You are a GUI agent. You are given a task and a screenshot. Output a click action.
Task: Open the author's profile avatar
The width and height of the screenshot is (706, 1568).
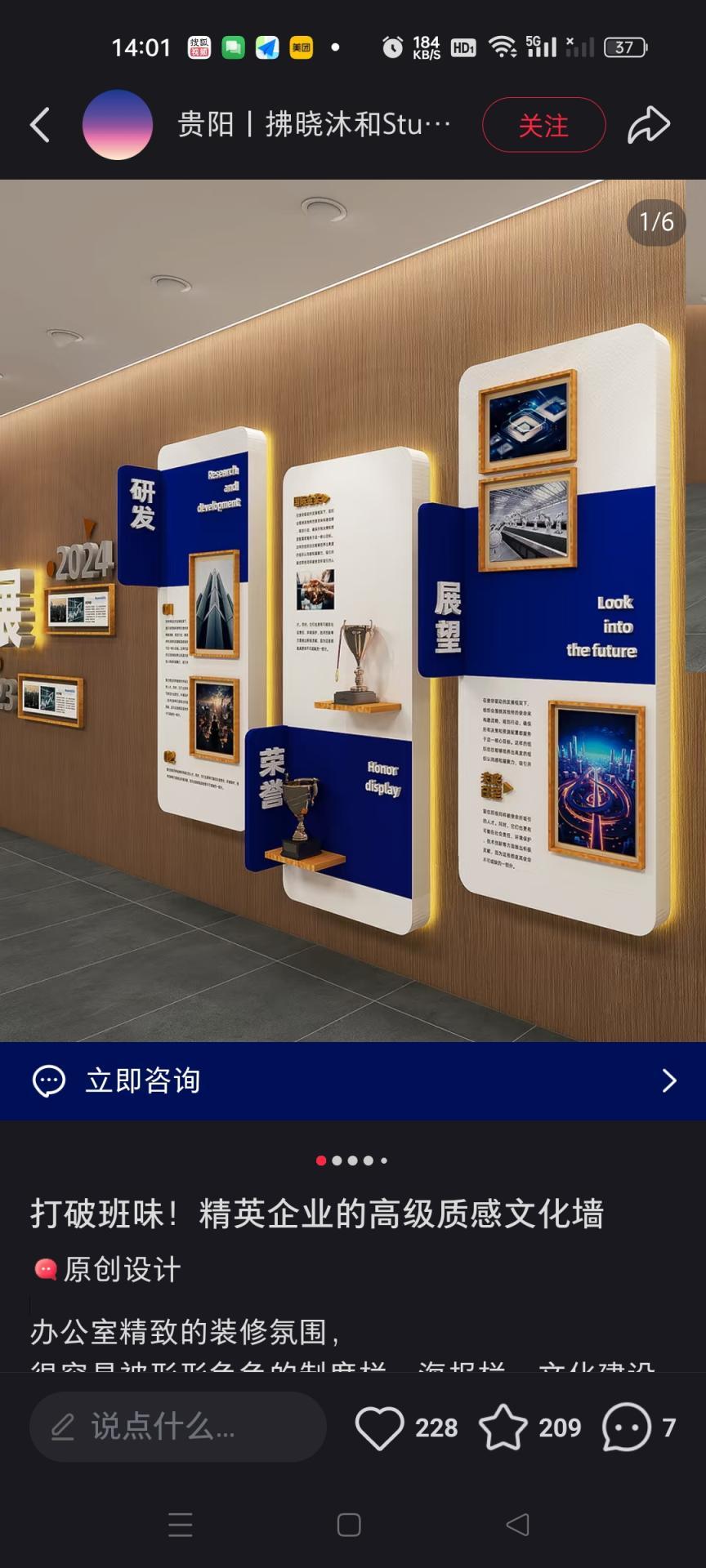118,125
